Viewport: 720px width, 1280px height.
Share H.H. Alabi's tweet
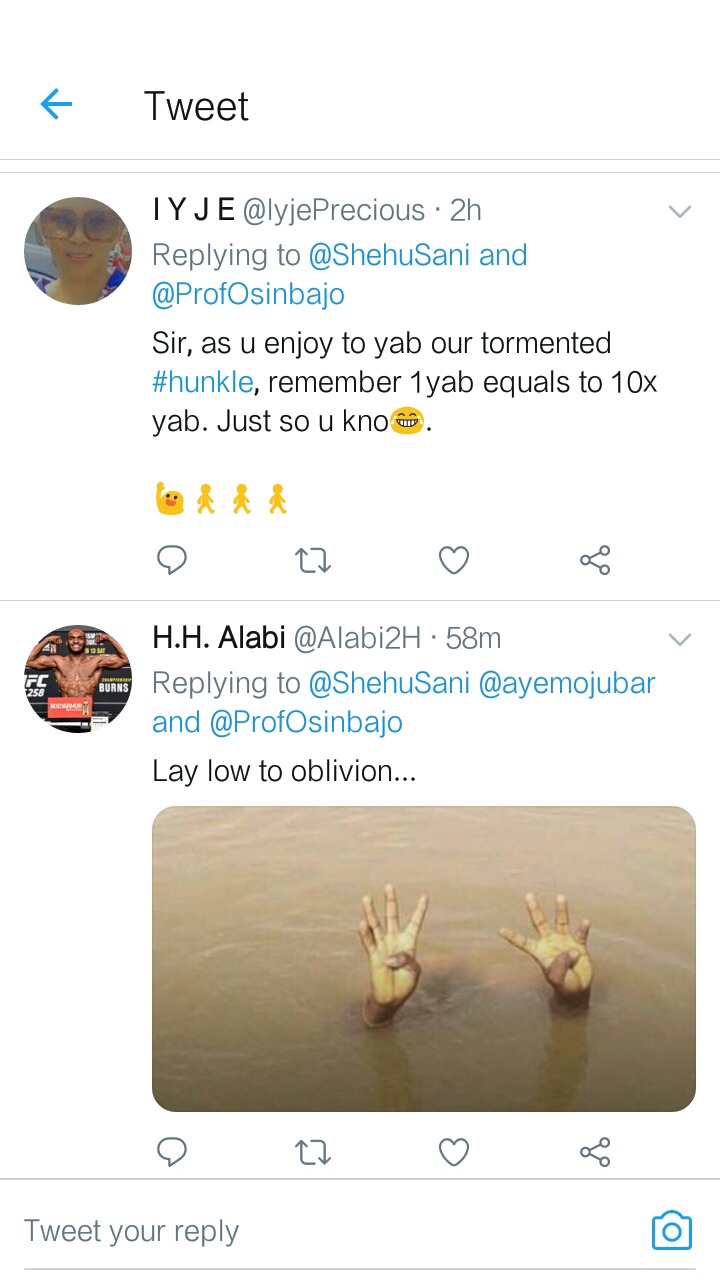[x=595, y=1152]
